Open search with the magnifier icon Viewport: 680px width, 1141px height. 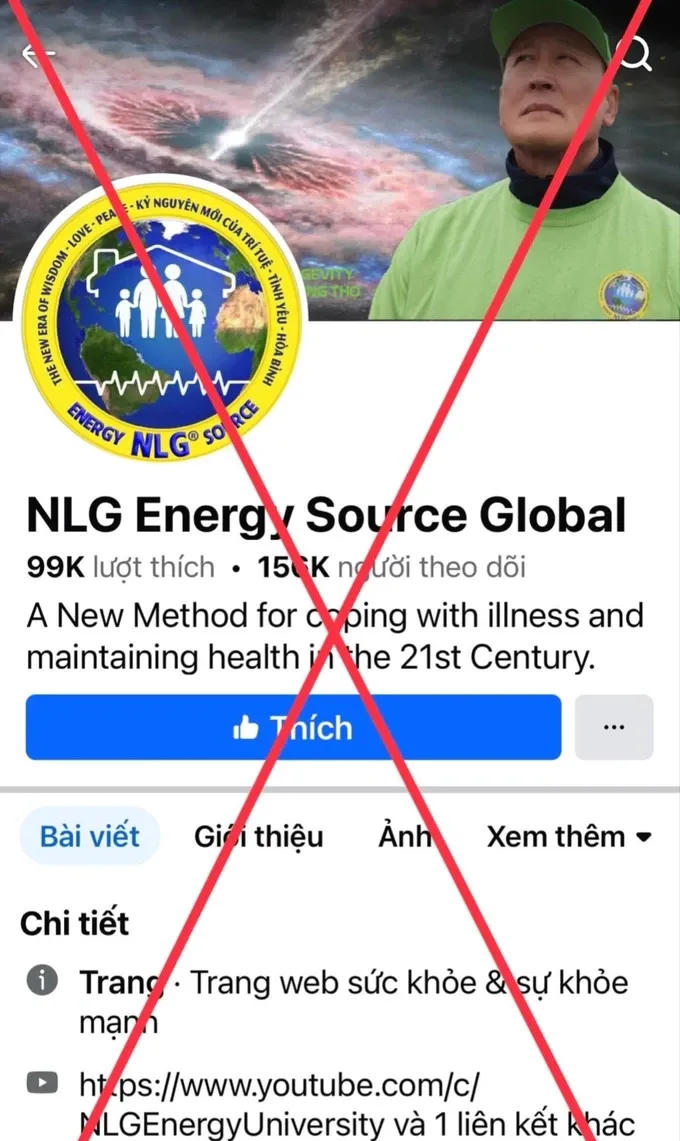click(x=635, y=53)
